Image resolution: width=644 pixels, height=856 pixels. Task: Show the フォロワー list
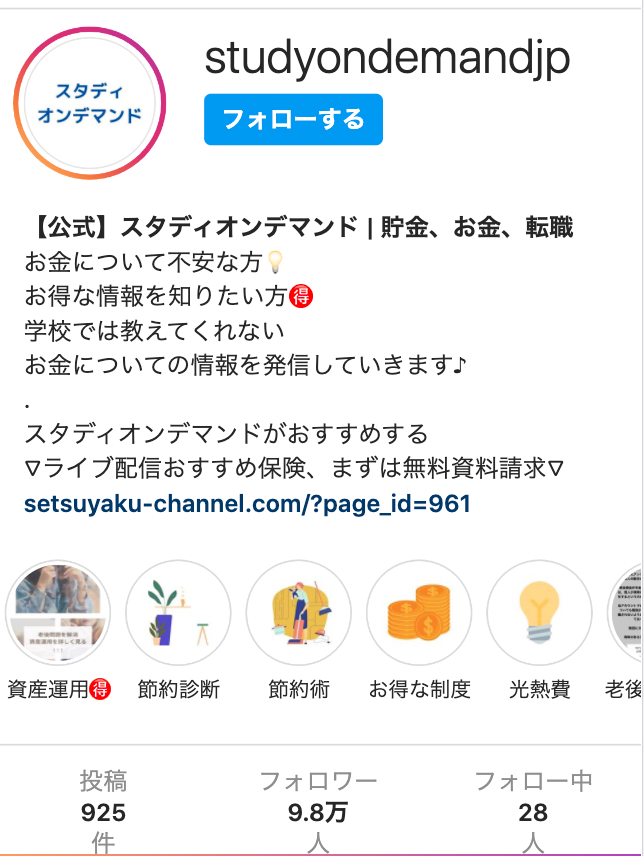[318, 812]
